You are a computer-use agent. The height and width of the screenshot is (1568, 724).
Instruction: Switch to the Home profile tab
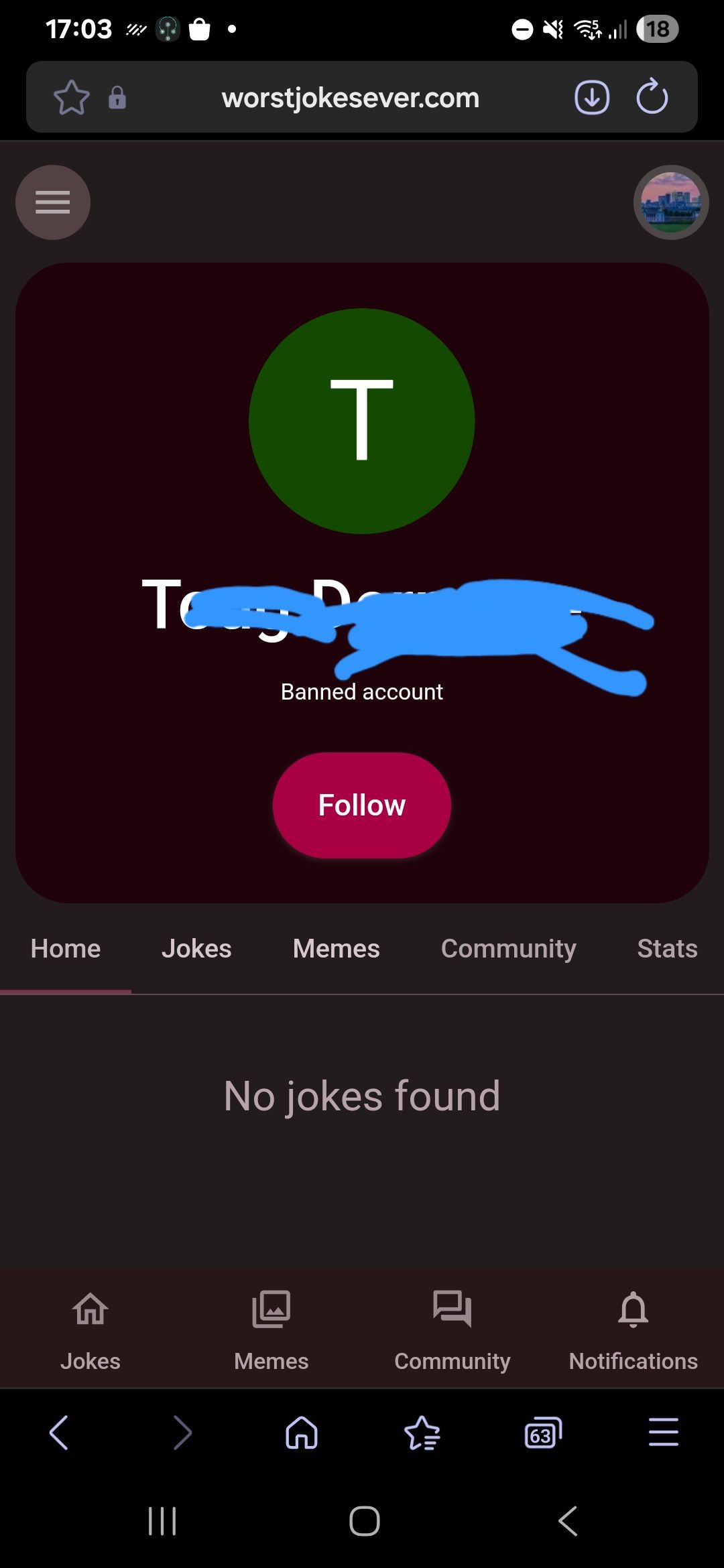tap(66, 949)
